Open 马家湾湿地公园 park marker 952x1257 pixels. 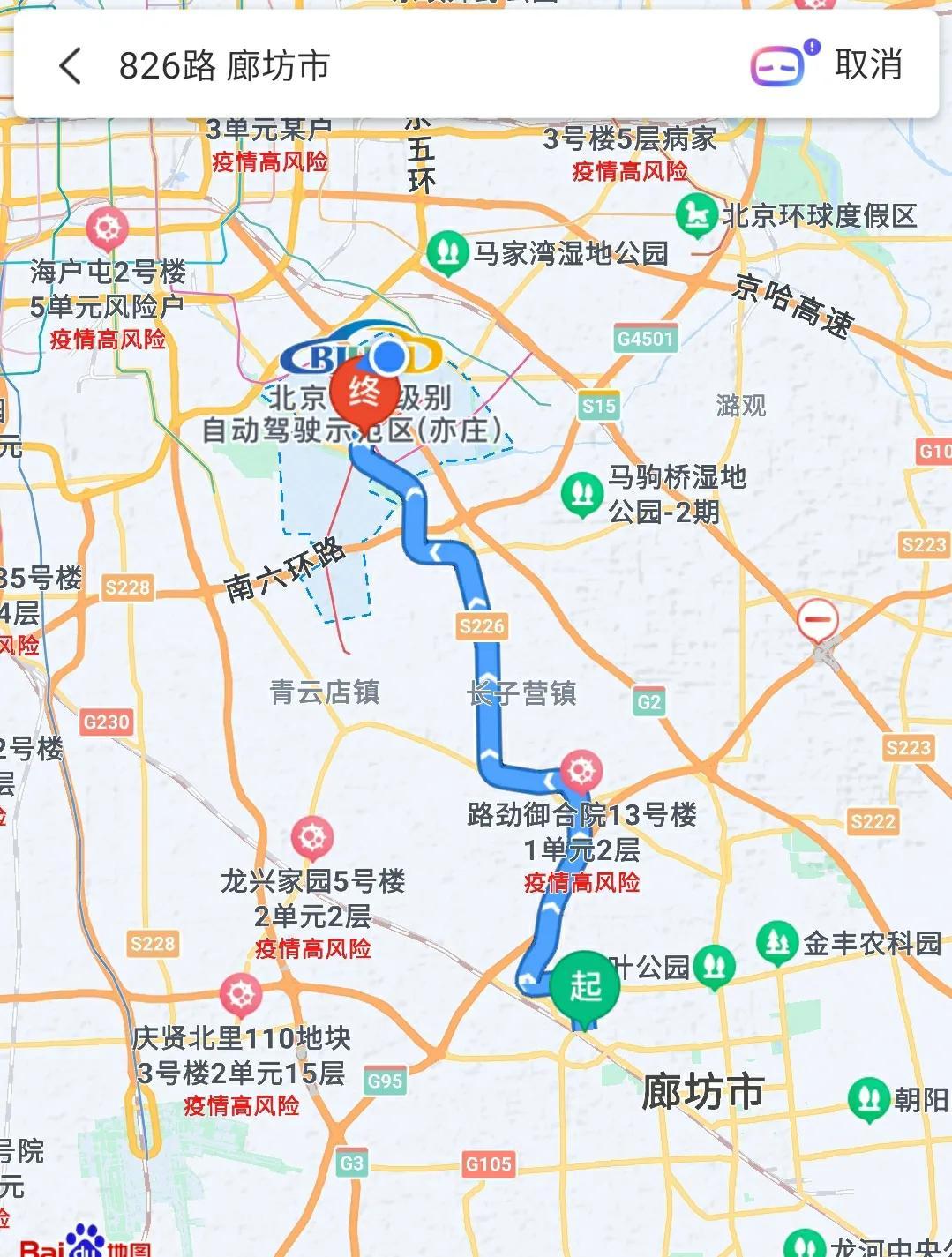(x=447, y=253)
